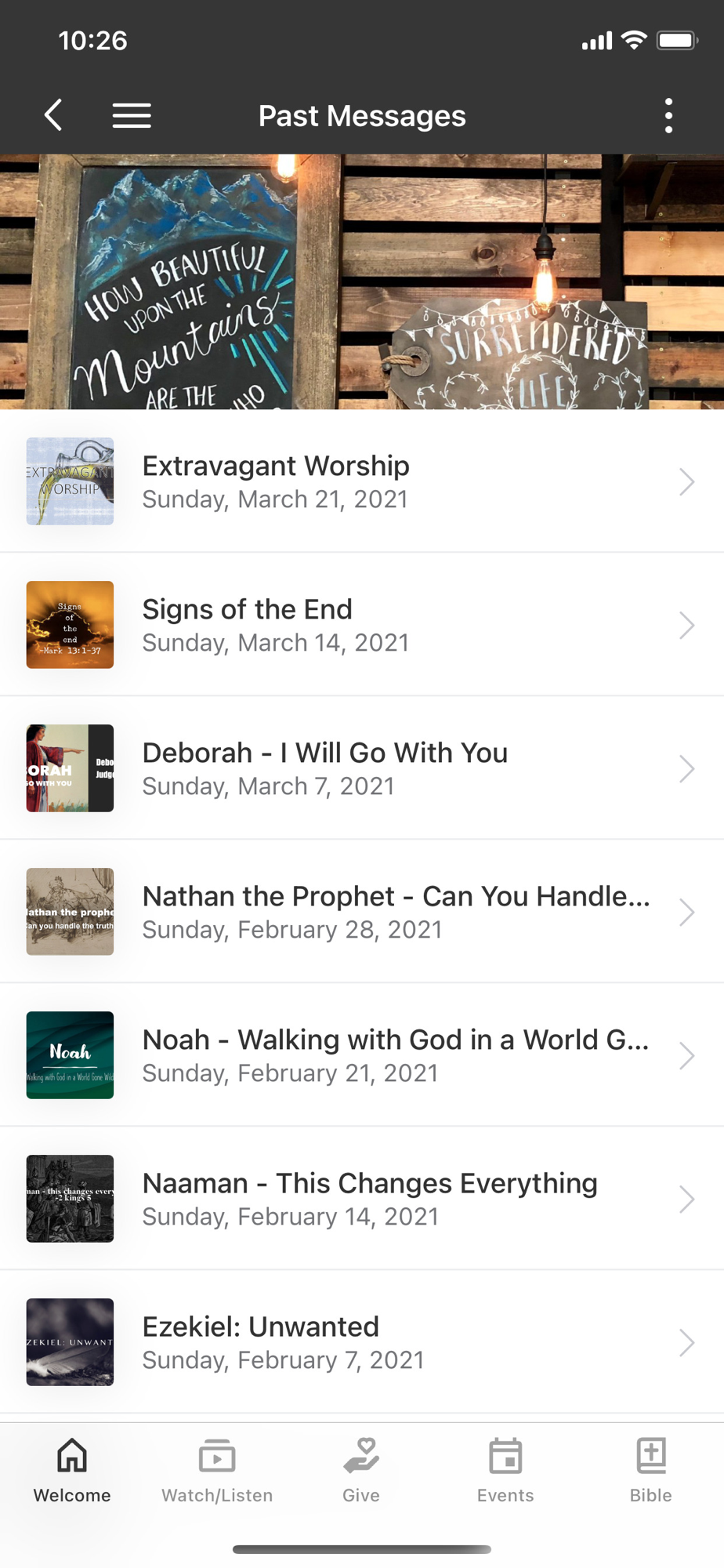The width and height of the screenshot is (724, 1568).
Task: Open the Extravagant Worship message
Action: 362,481
